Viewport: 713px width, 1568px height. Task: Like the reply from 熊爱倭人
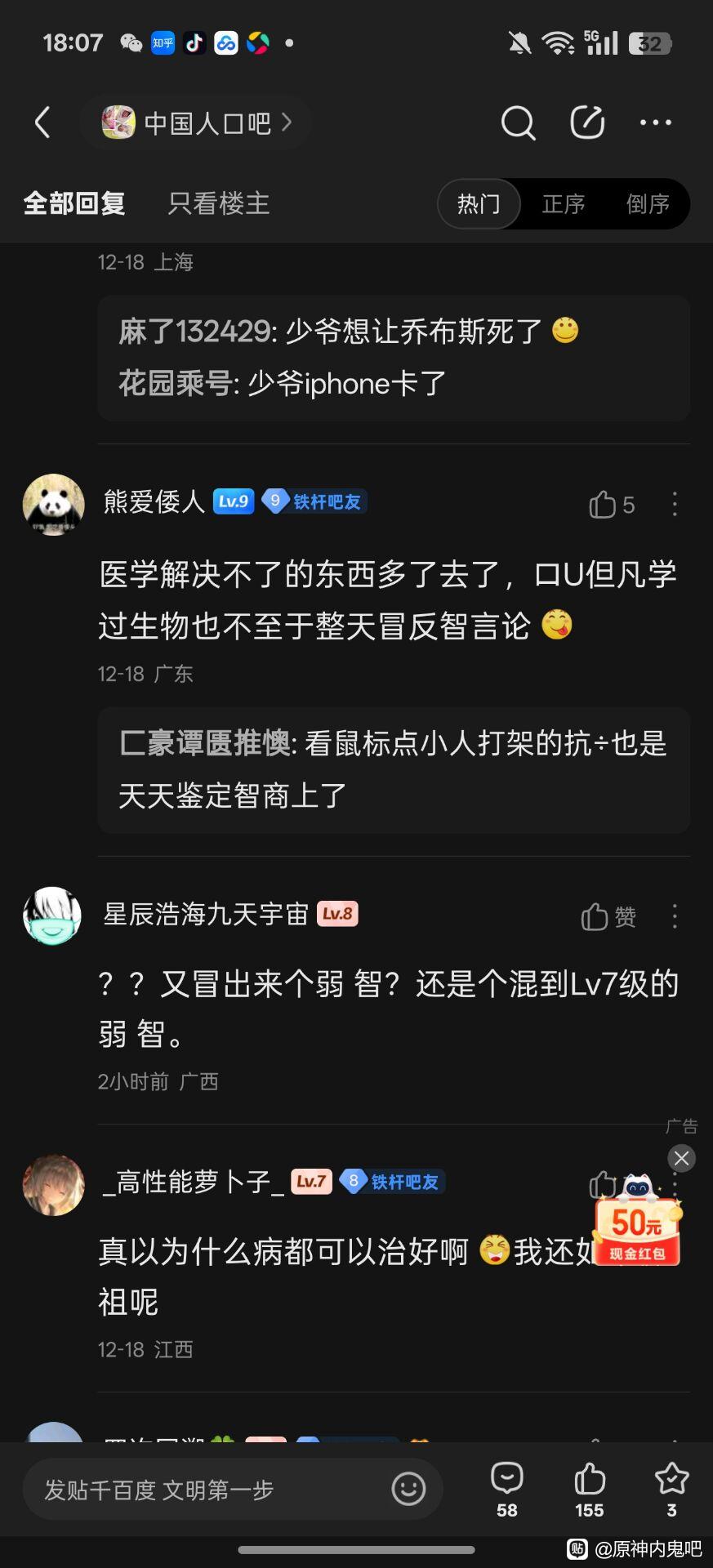[x=604, y=505]
